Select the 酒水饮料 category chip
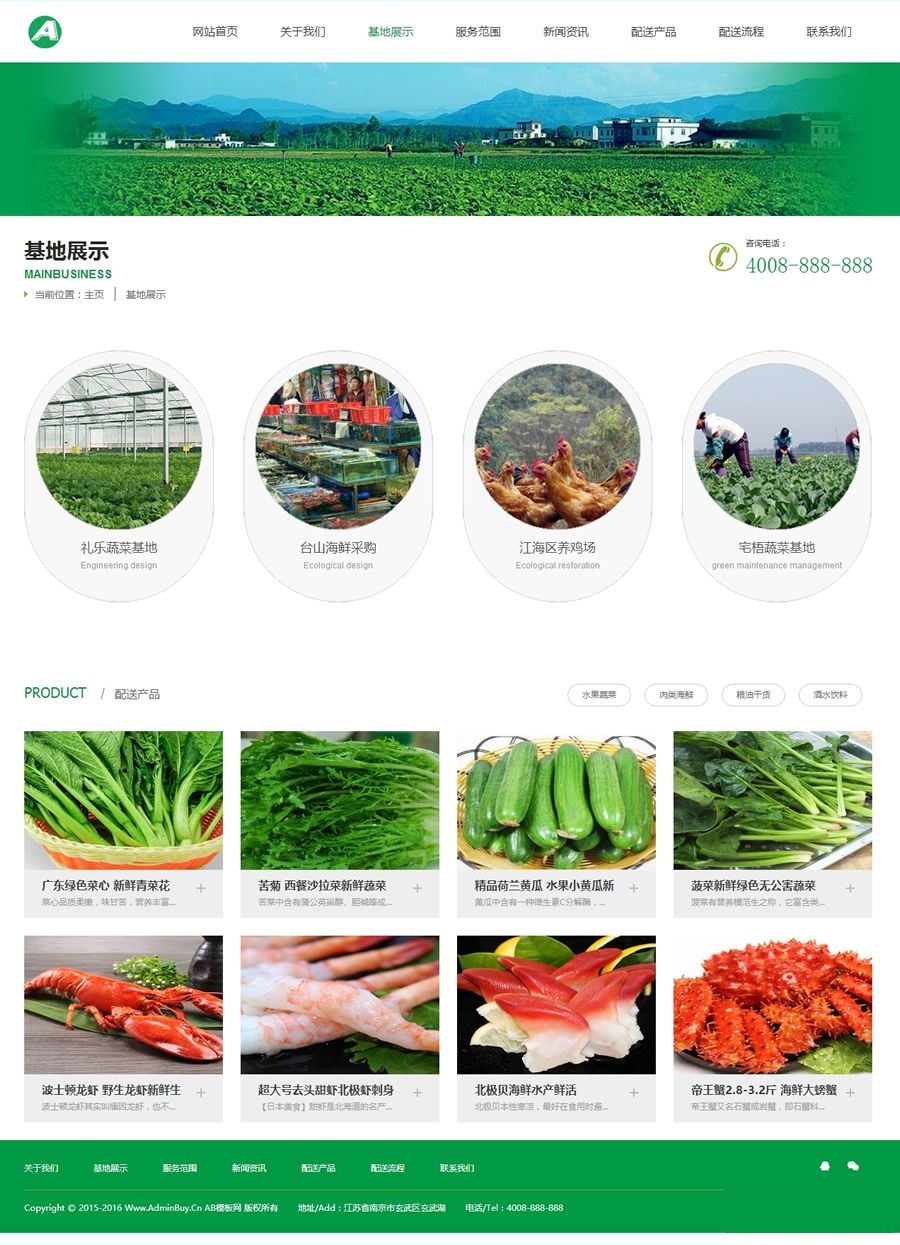The height and width of the screenshot is (1245, 900). tap(830, 695)
